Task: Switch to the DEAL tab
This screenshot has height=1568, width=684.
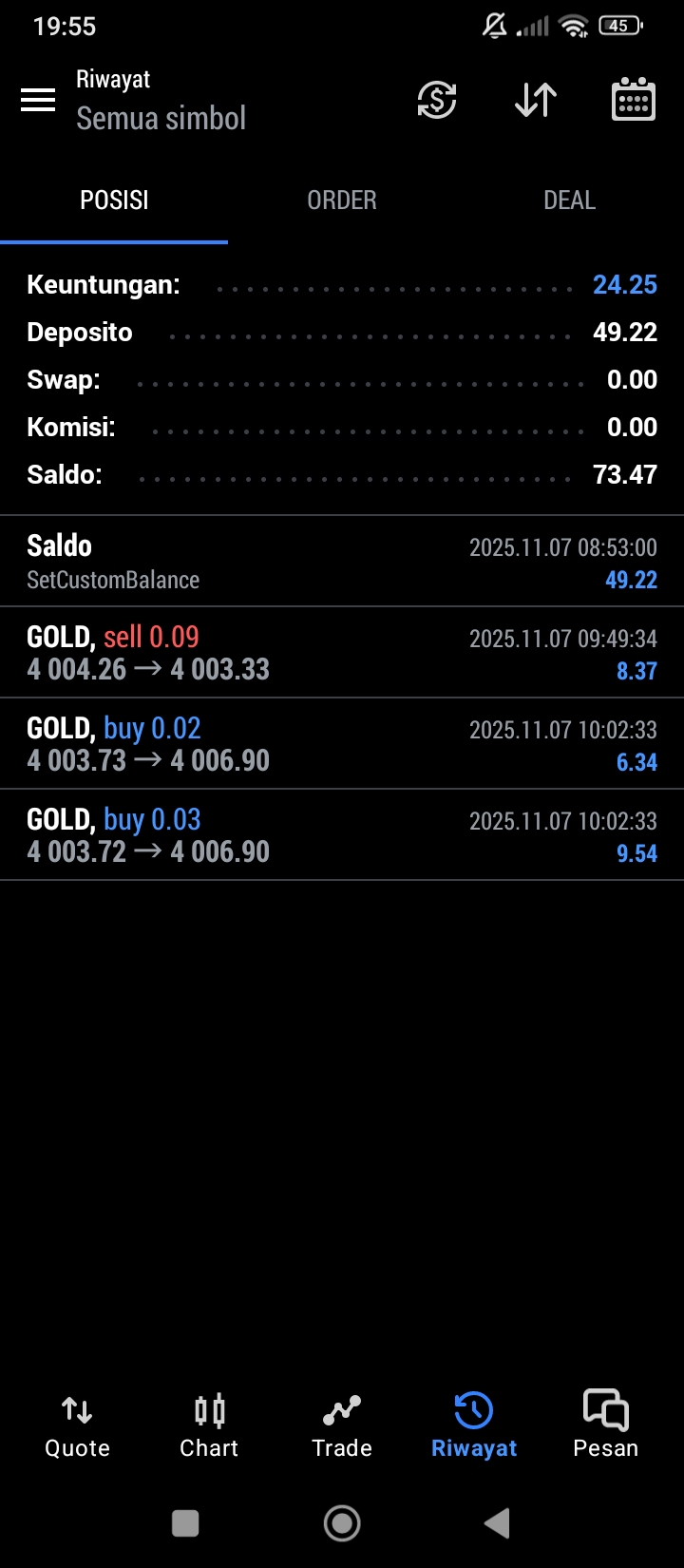Action: [569, 201]
